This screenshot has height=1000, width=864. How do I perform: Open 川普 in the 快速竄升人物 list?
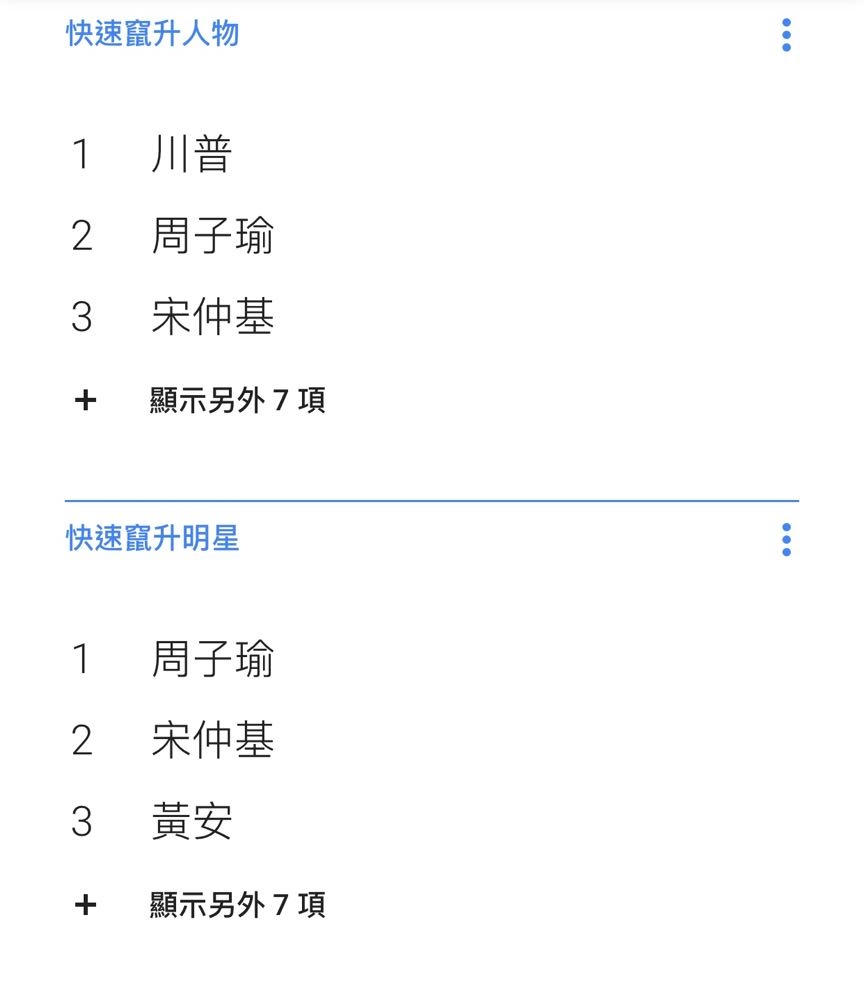pyautogui.click(x=192, y=155)
